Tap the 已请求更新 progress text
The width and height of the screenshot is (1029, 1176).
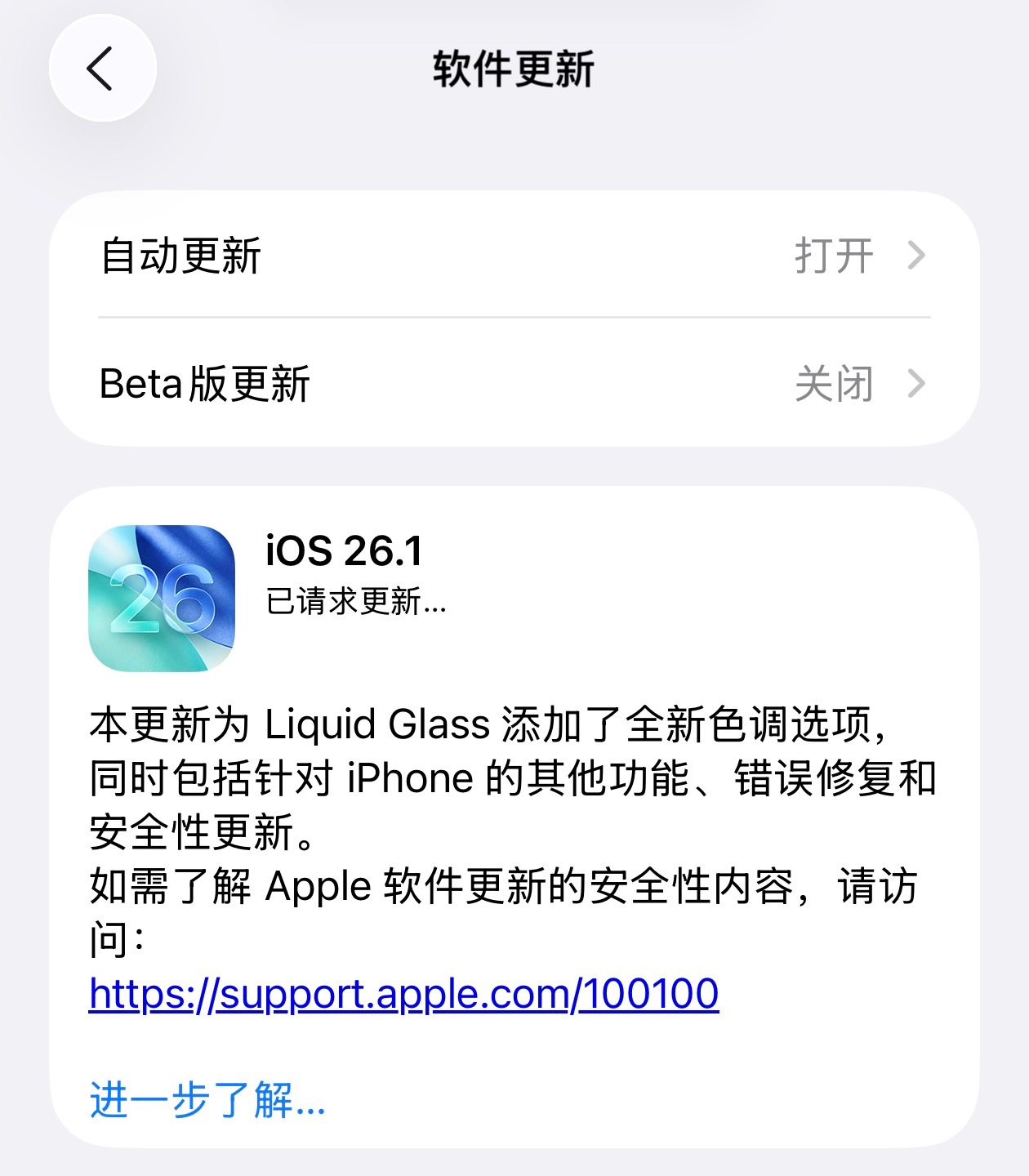[x=354, y=604]
